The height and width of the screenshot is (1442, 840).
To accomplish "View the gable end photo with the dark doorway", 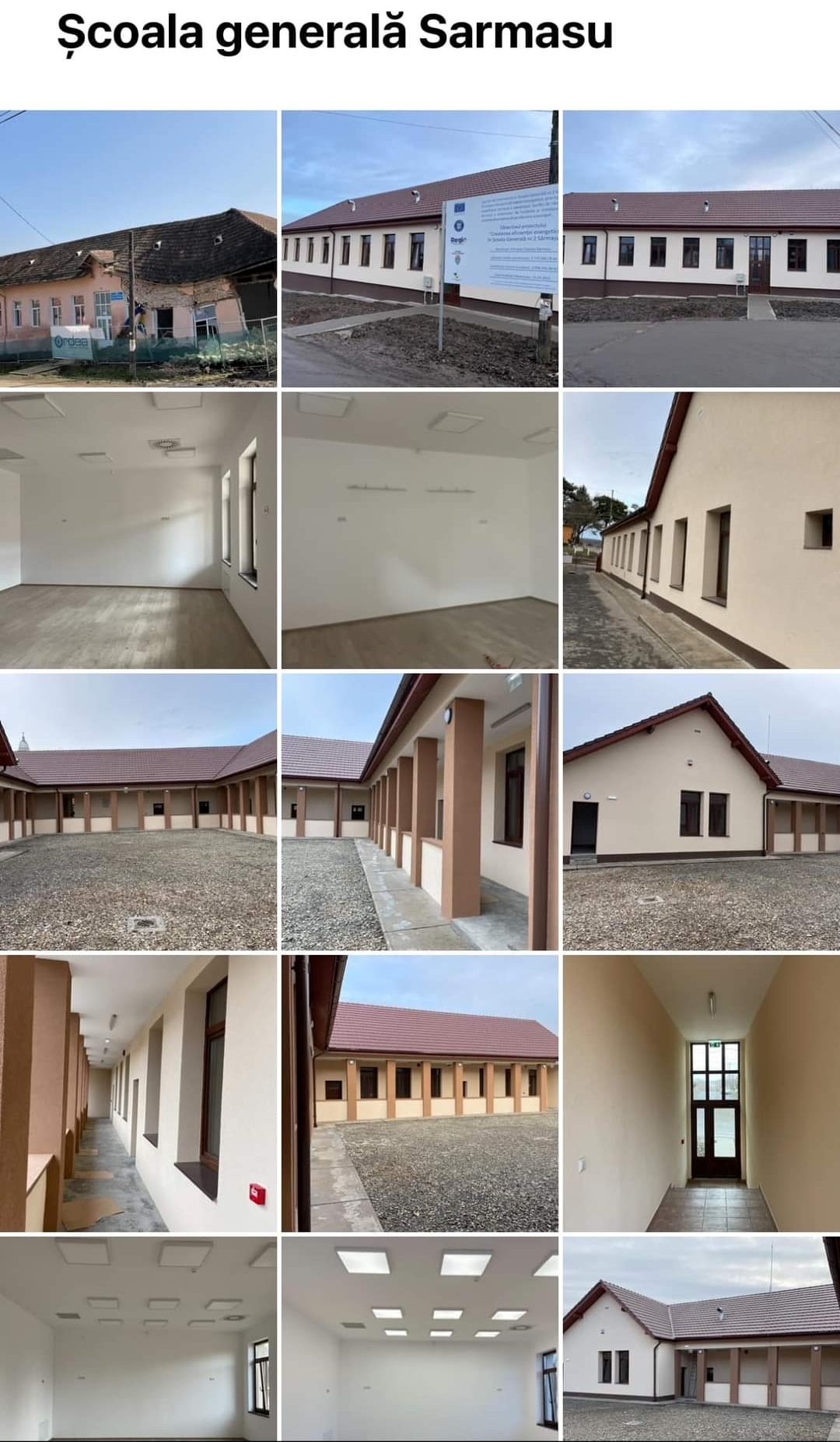I will [702, 812].
